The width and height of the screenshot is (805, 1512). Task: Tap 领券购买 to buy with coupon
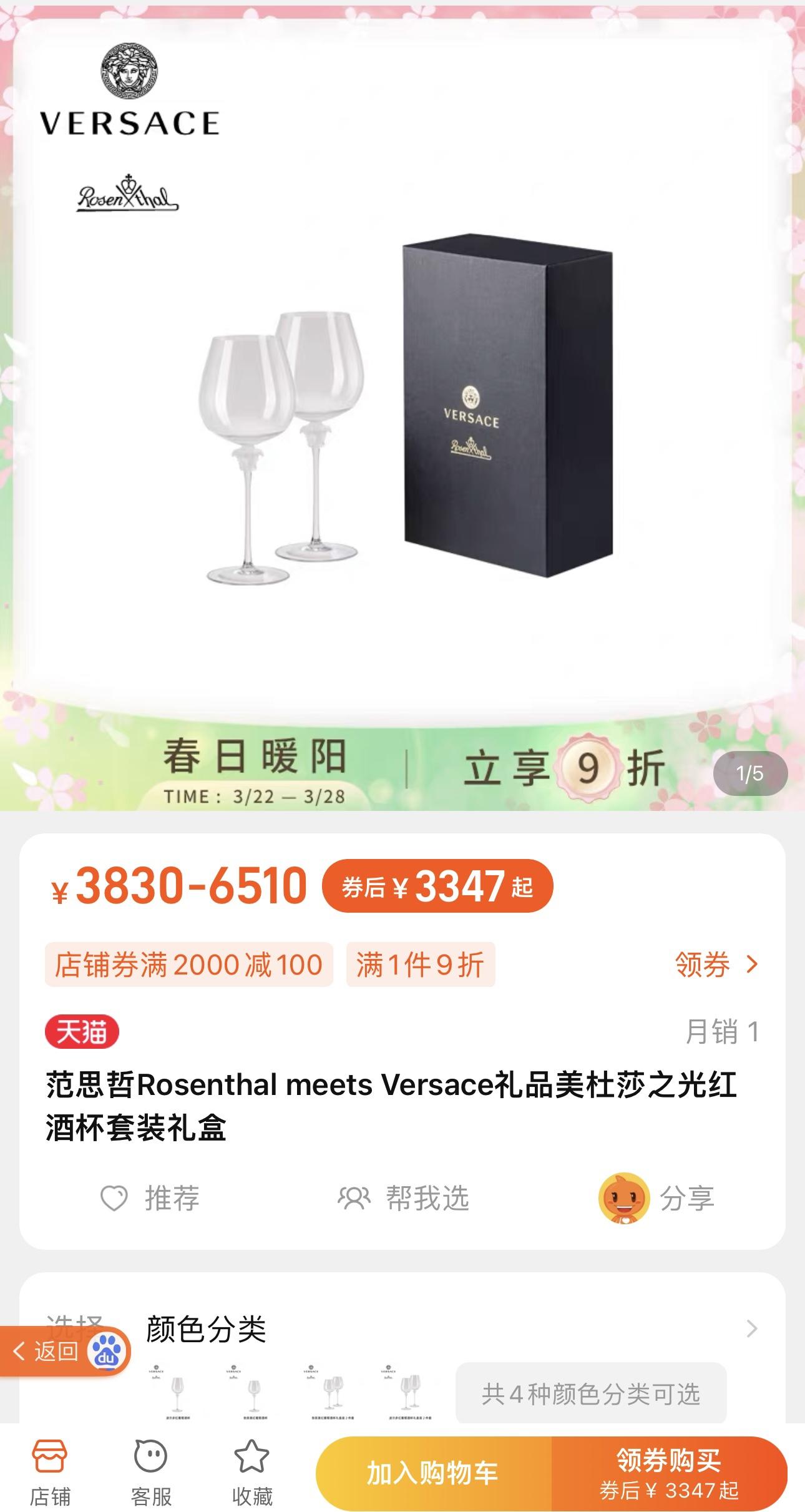click(x=668, y=1473)
